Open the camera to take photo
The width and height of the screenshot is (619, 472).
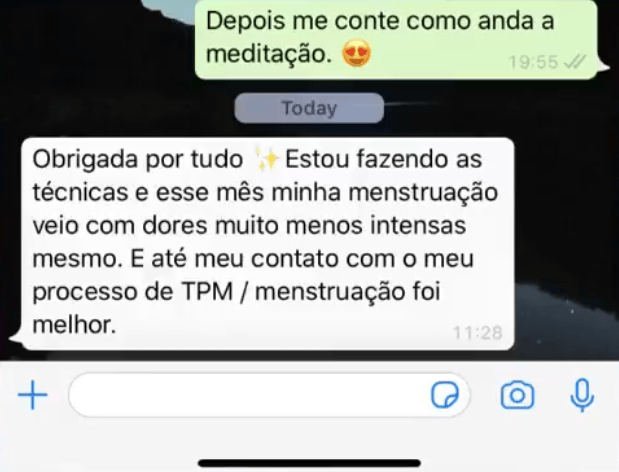[516, 396]
